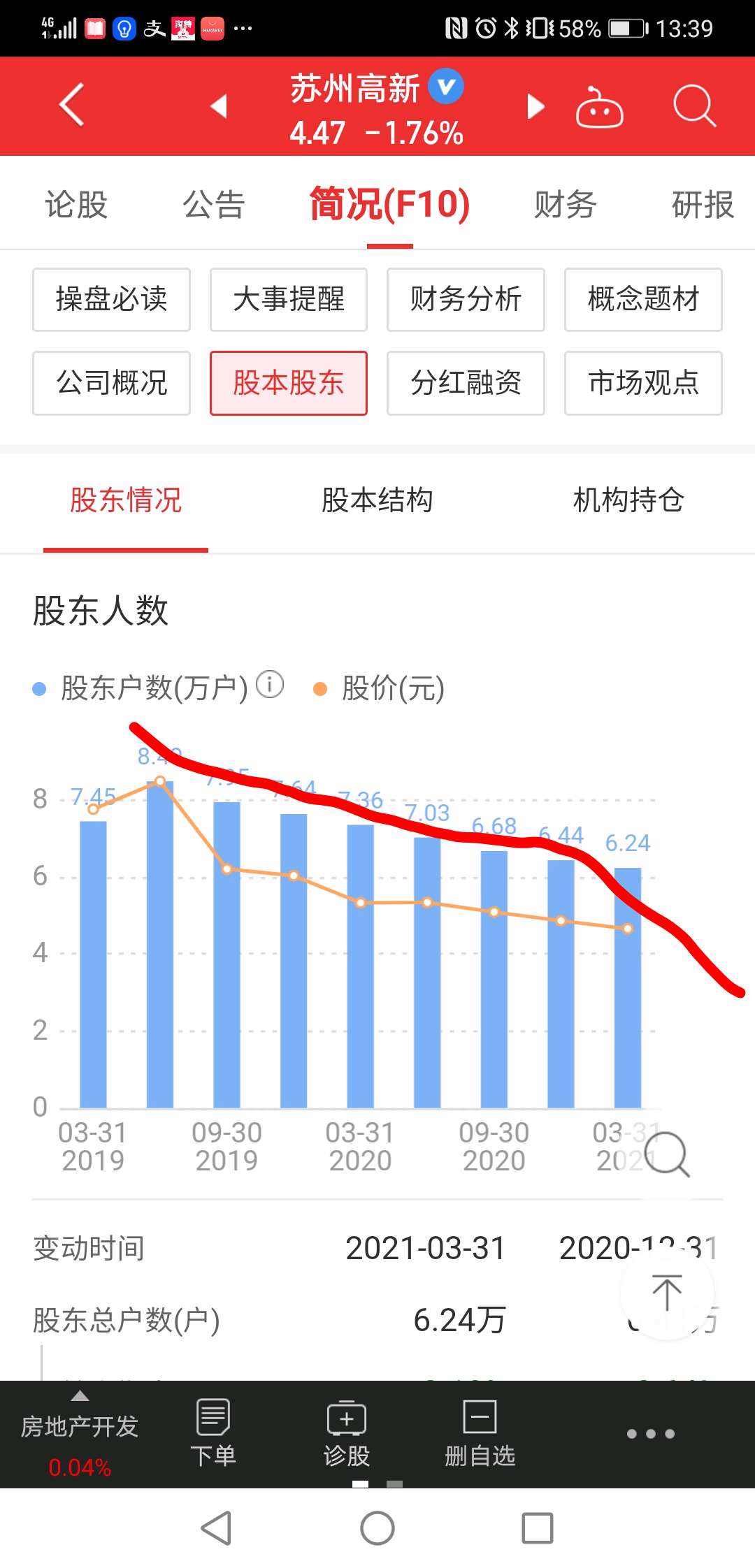The width and height of the screenshot is (755, 1568).
Task: Switch to the 财务 tab
Action: (566, 203)
